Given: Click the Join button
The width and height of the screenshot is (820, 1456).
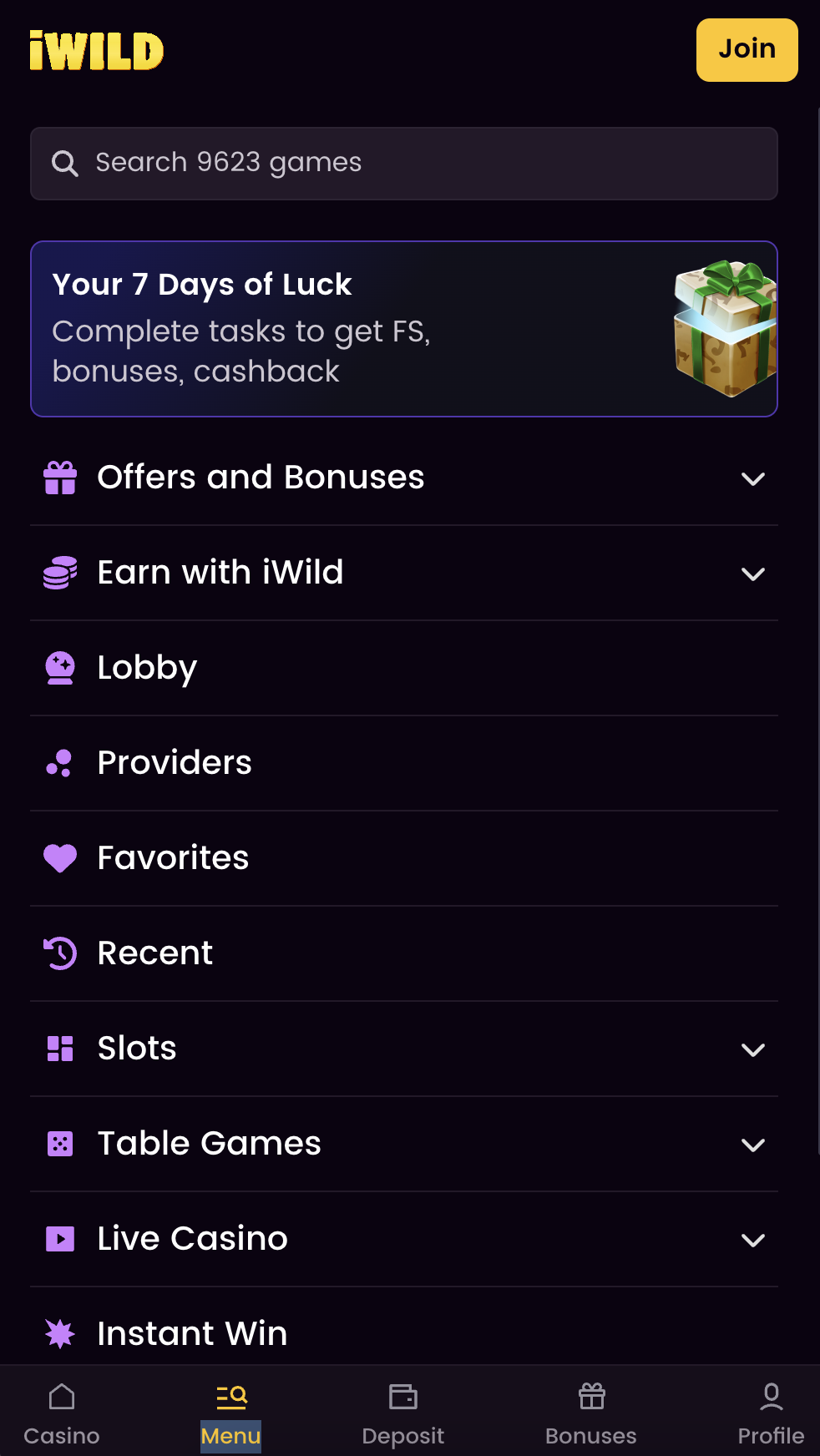Looking at the screenshot, I should (x=746, y=49).
